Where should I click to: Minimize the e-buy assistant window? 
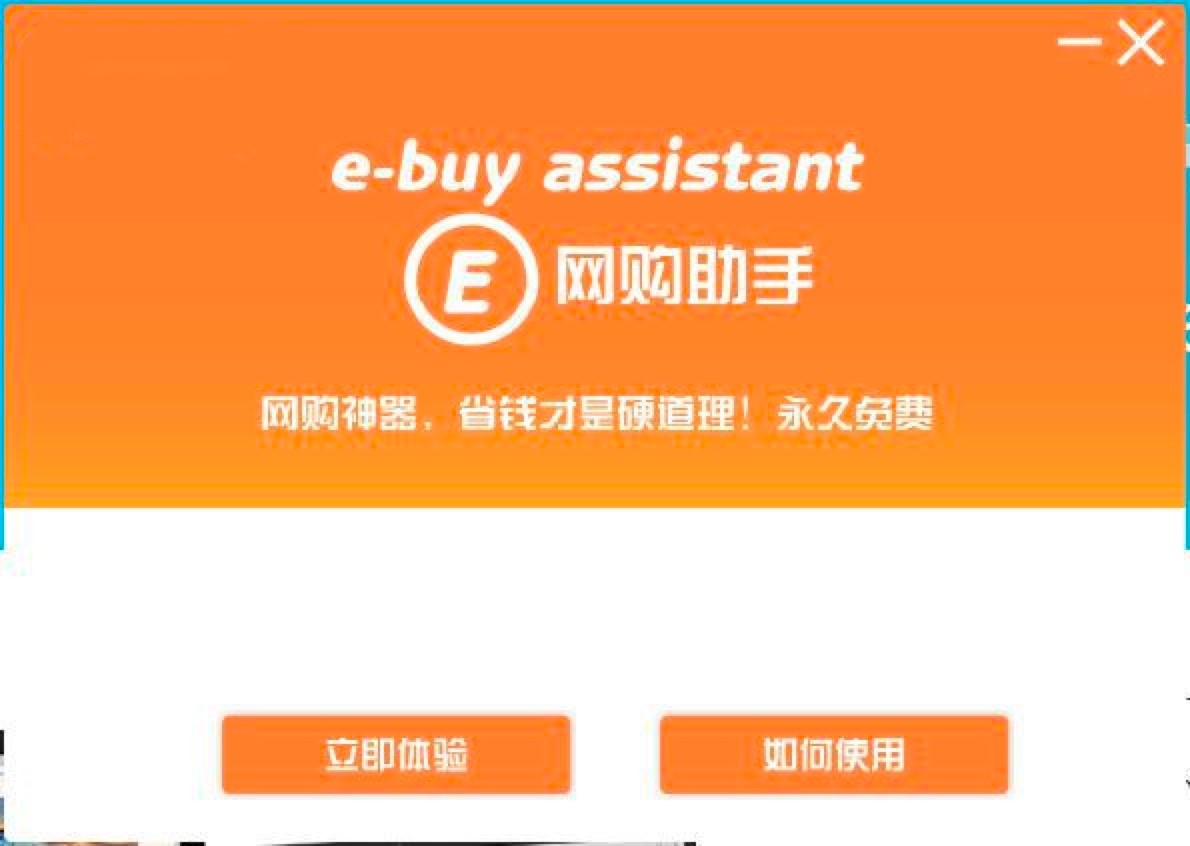point(1079,43)
